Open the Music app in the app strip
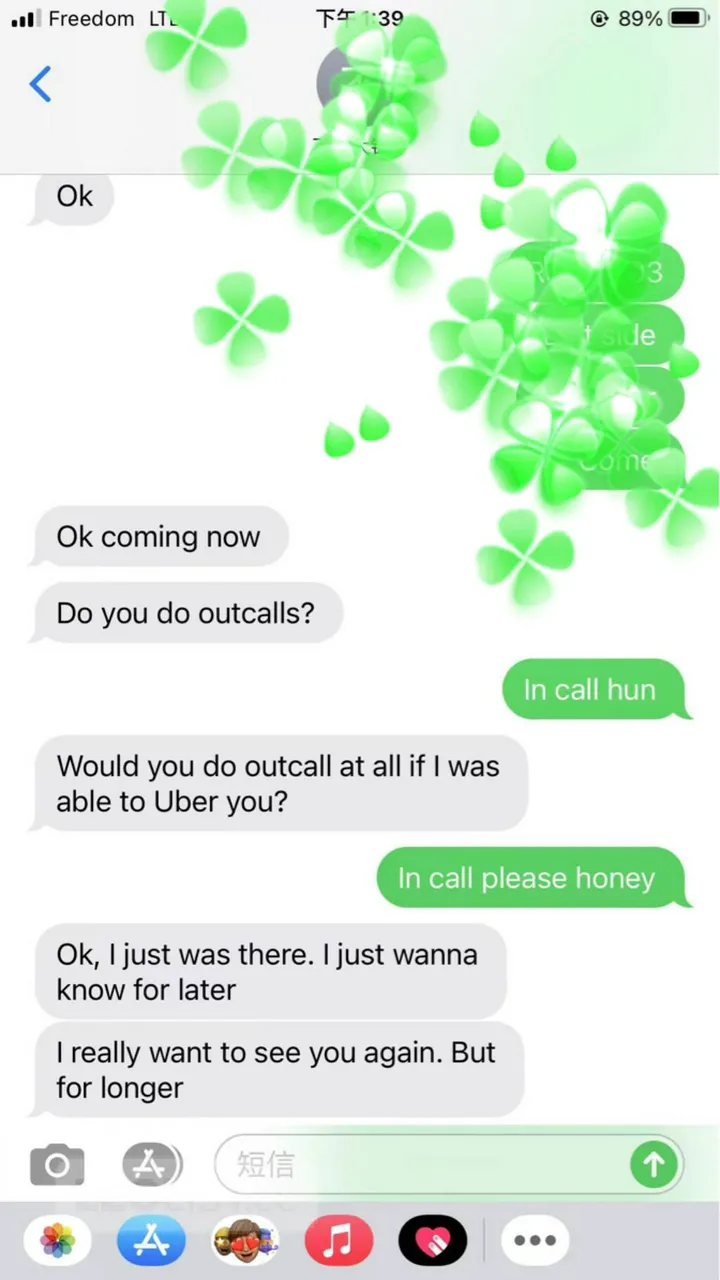 [x=339, y=1242]
